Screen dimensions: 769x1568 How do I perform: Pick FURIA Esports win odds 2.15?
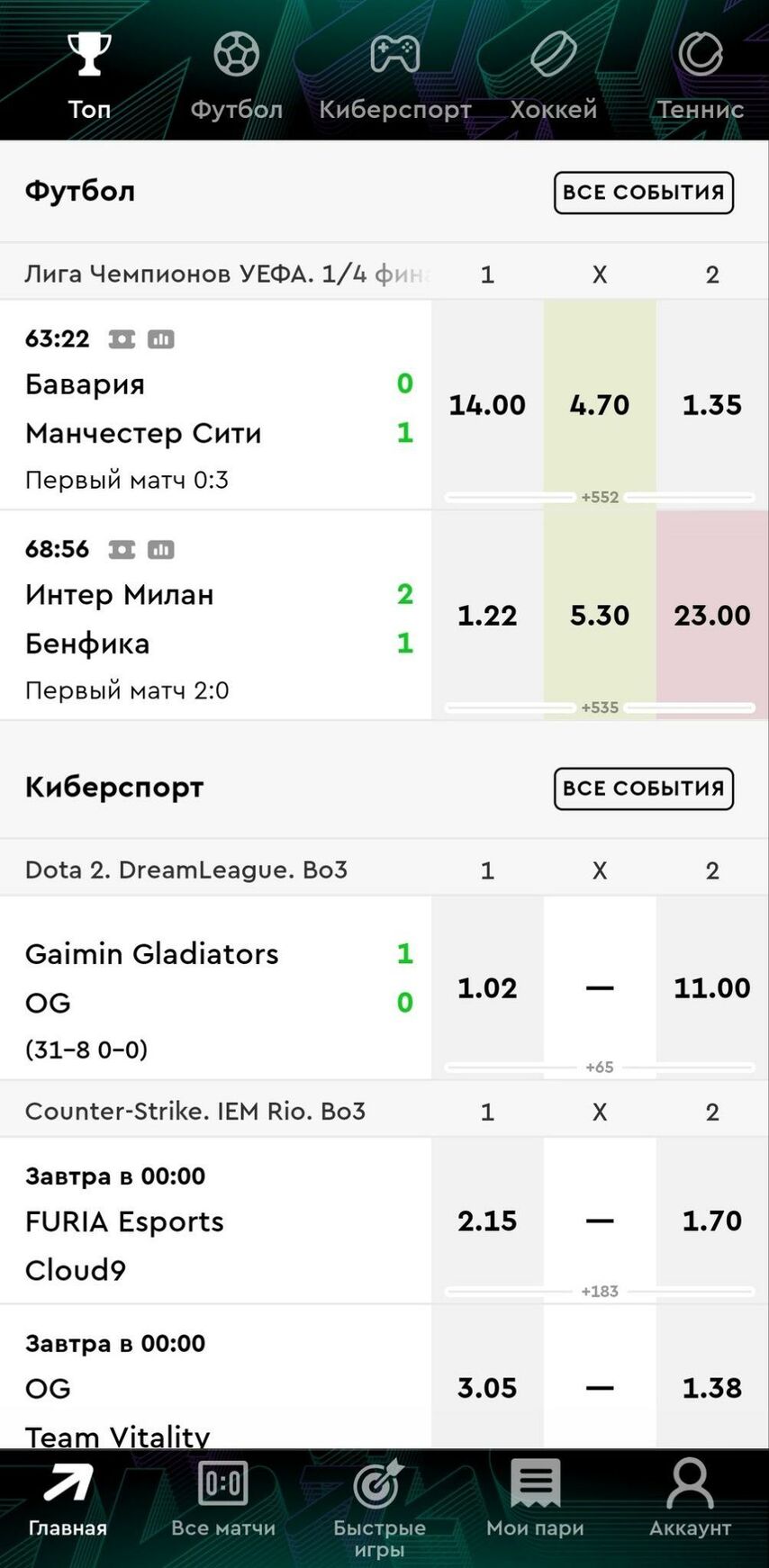pyautogui.click(x=487, y=1221)
